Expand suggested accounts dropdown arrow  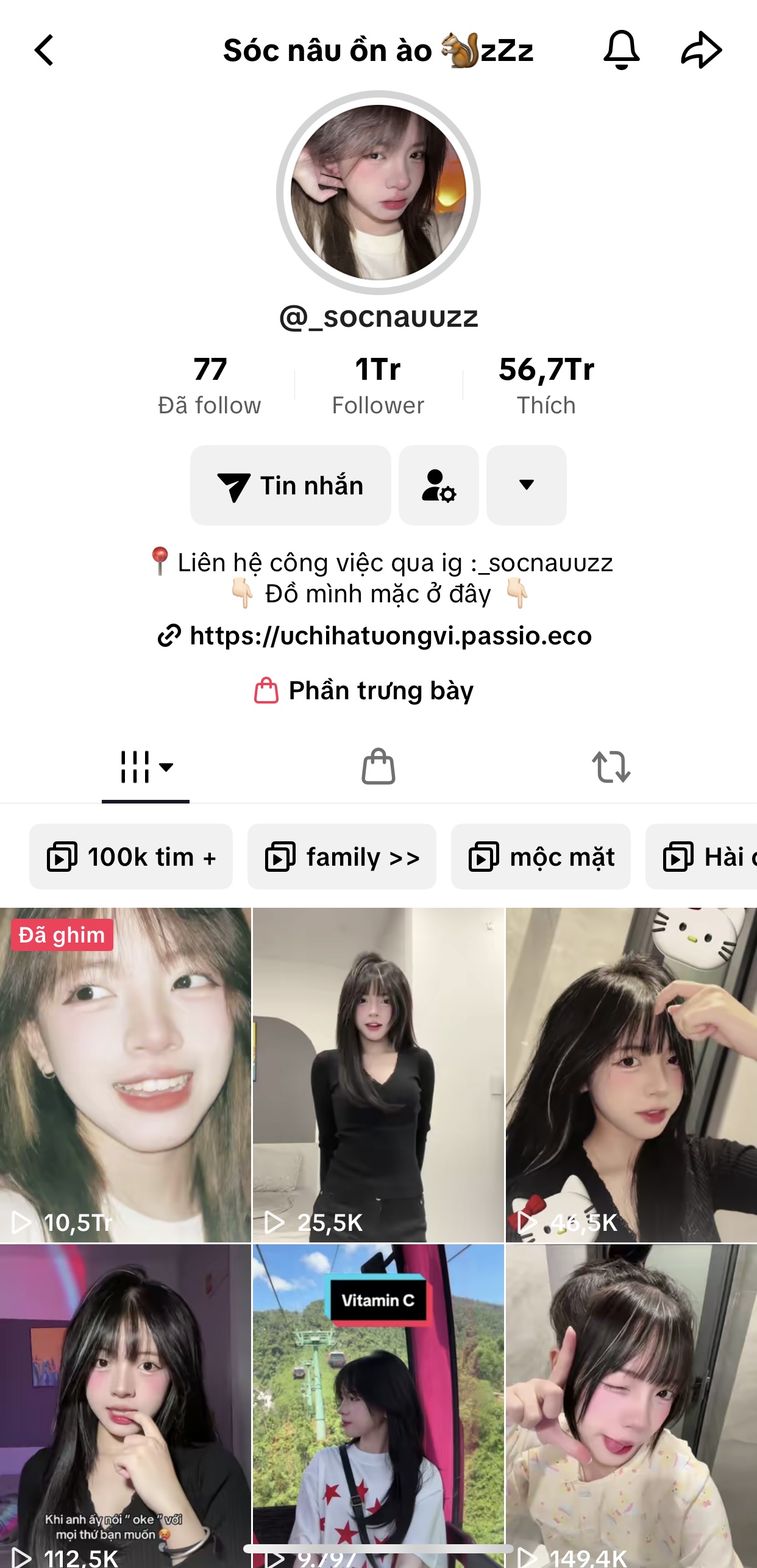tap(527, 485)
